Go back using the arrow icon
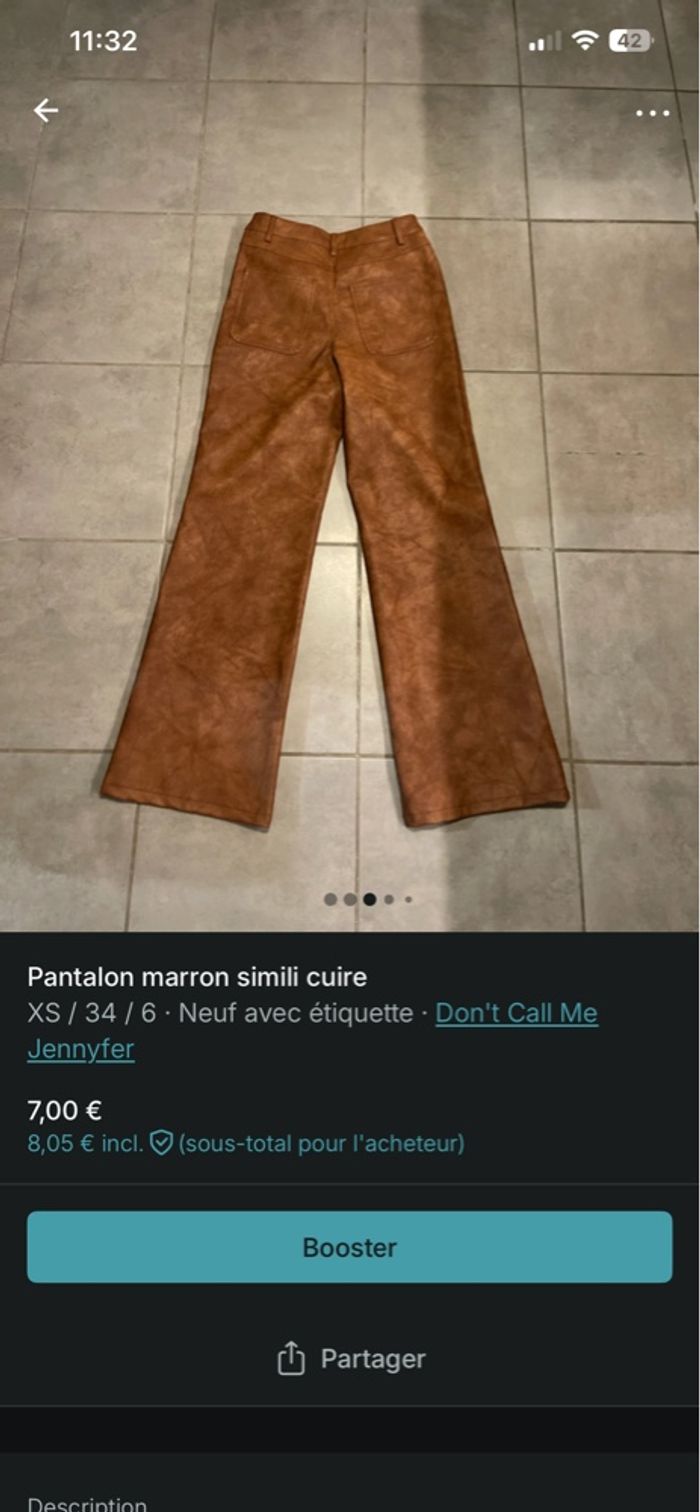 pyautogui.click(x=46, y=111)
